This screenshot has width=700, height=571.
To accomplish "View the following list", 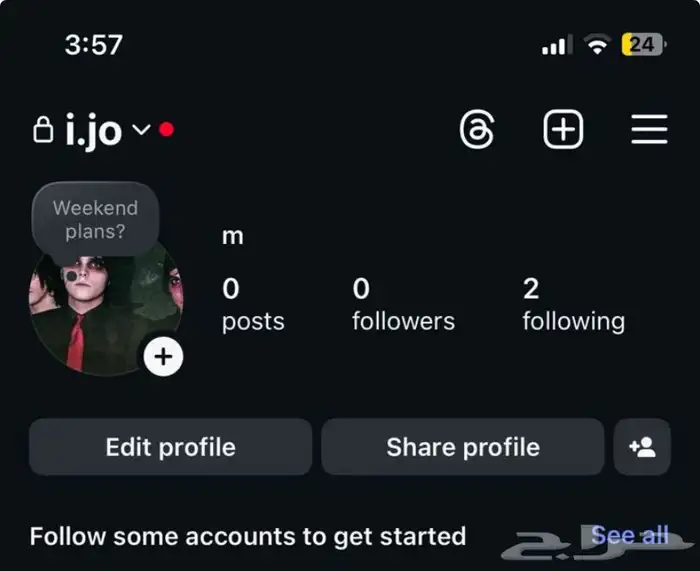I will point(573,306).
